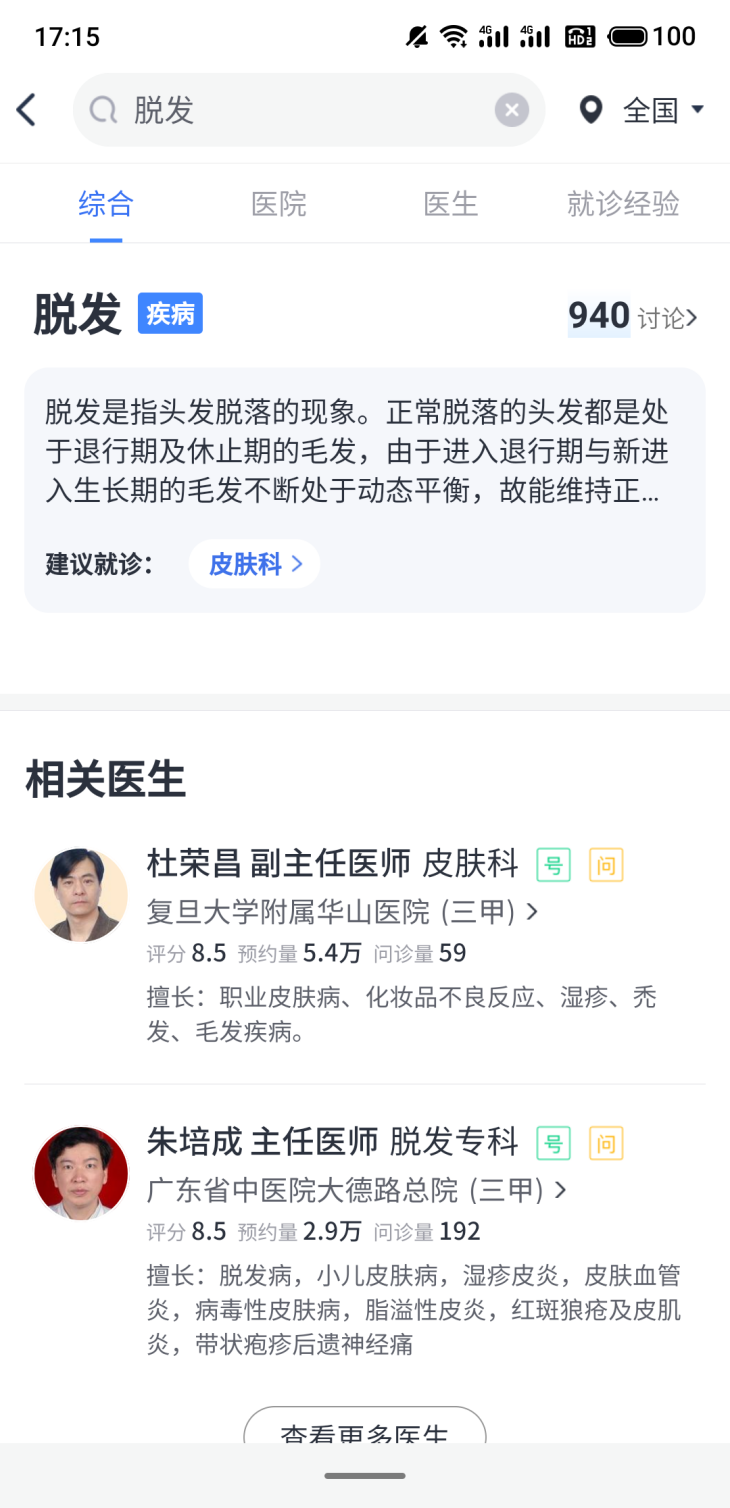Go back using the top-left arrow

coord(27,110)
